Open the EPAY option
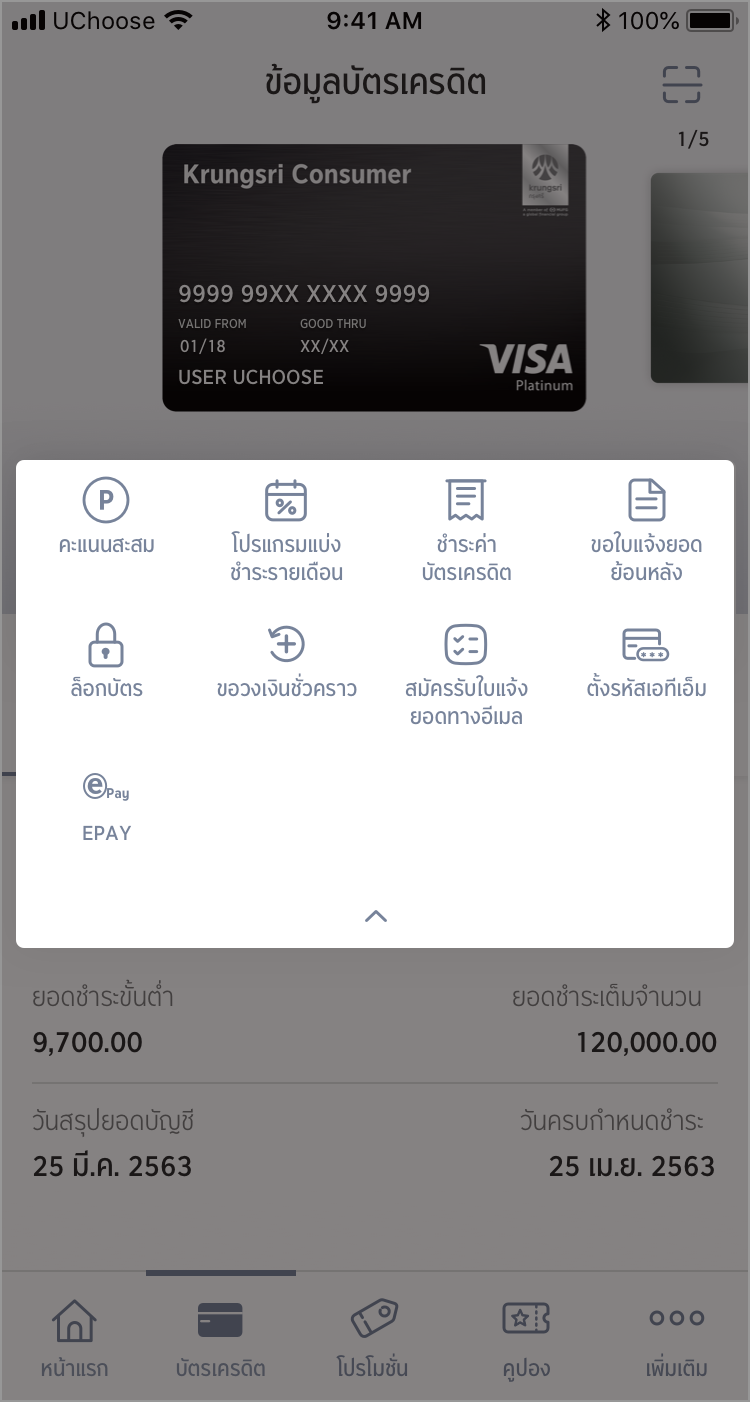The image size is (750, 1402). coord(106,807)
